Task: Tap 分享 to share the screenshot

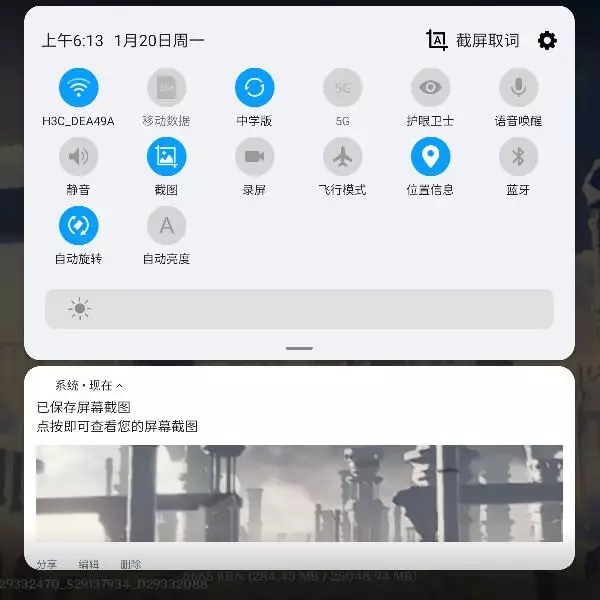Action: 47,564
